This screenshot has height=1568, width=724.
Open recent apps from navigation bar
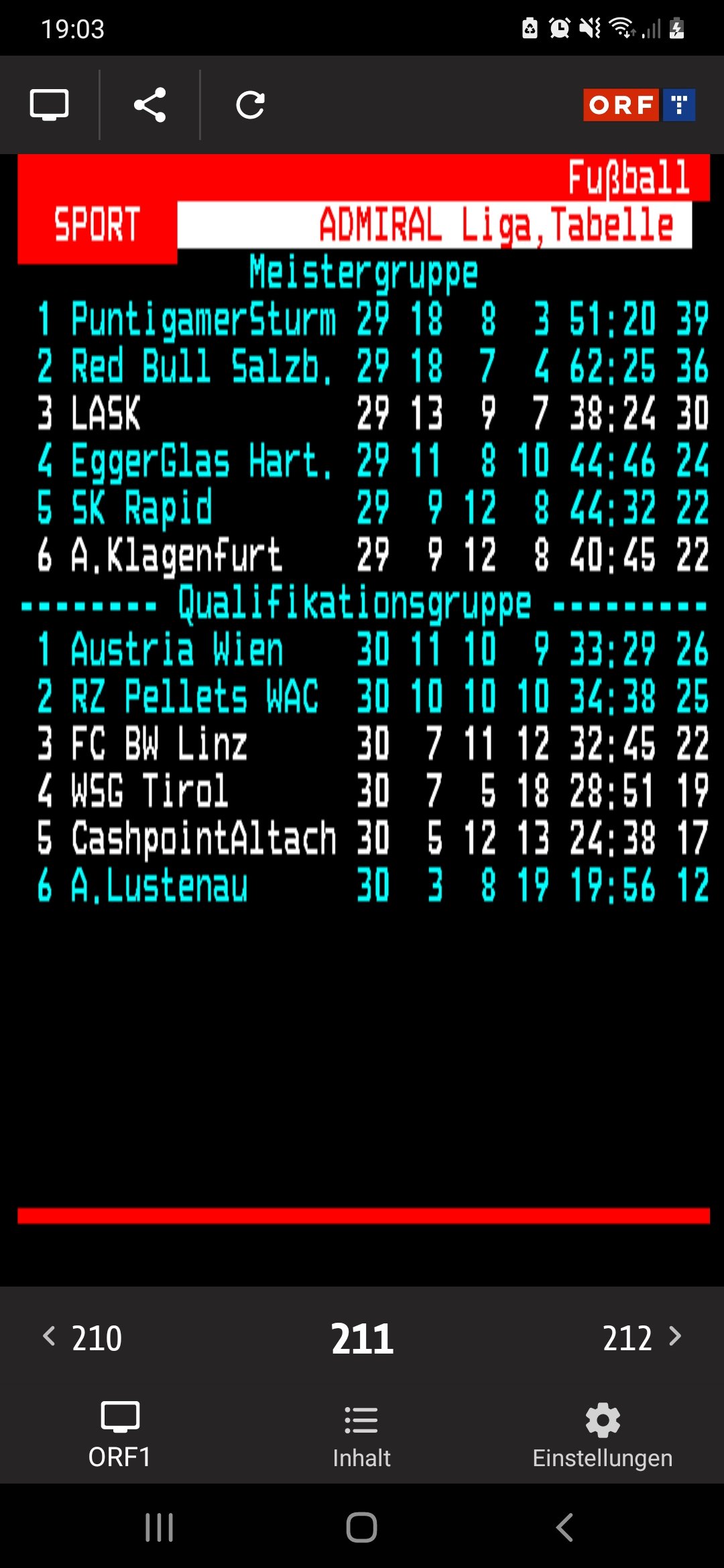(x=160, y=1528)
